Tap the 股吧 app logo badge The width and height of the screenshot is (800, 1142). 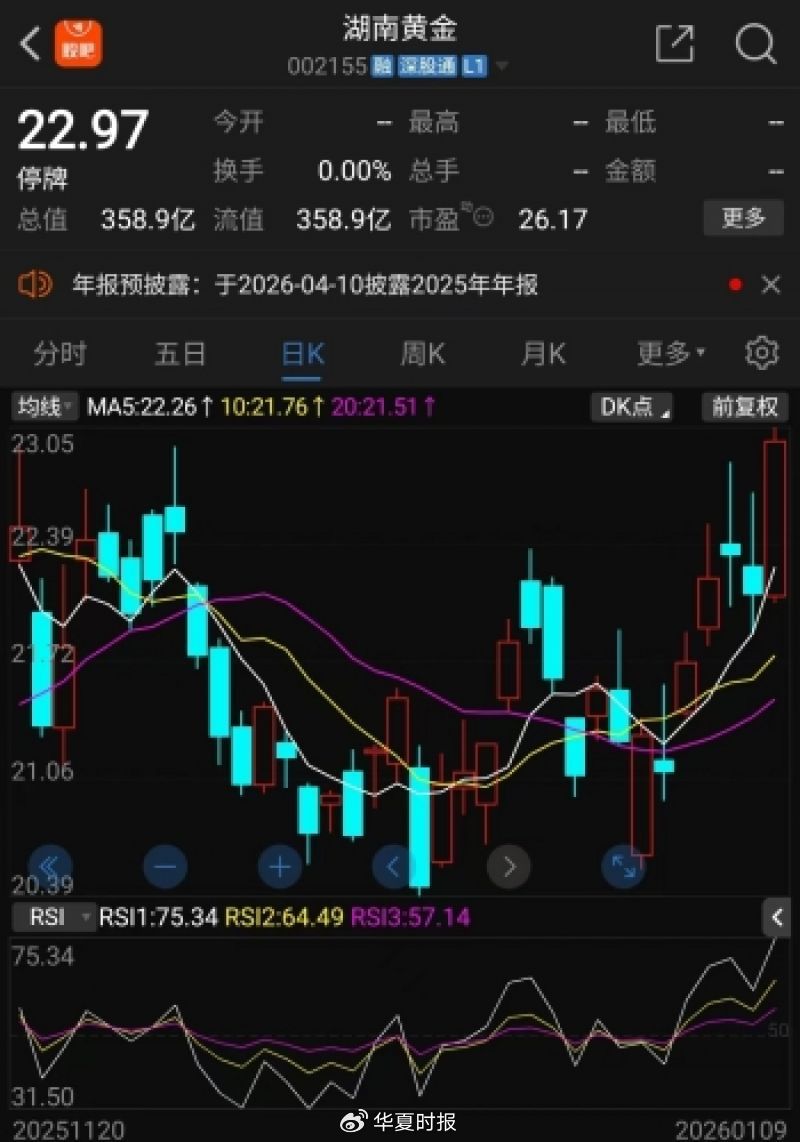(x=77, y=44)
